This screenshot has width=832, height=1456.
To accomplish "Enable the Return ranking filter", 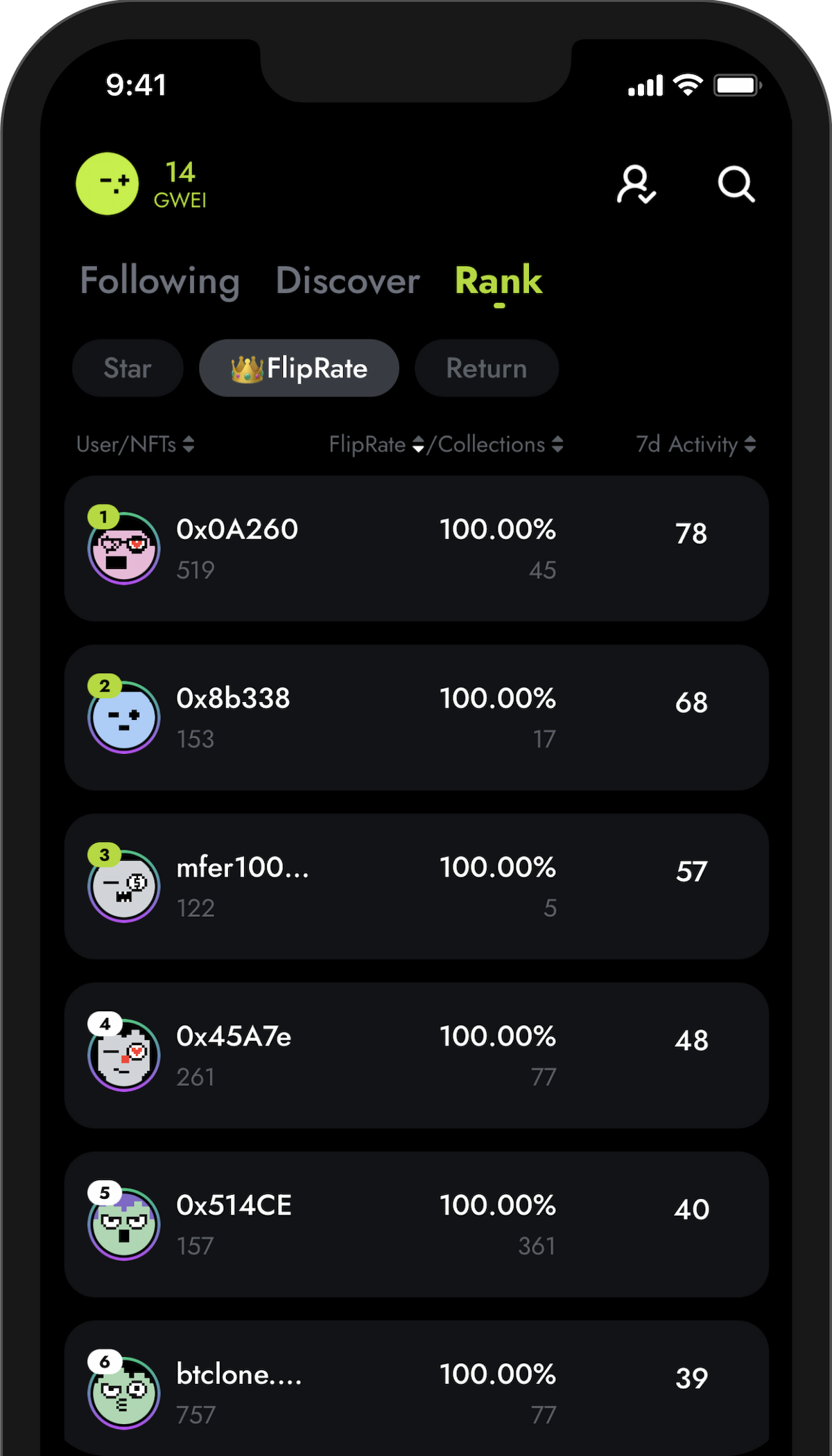I will (x=486, y=368).
